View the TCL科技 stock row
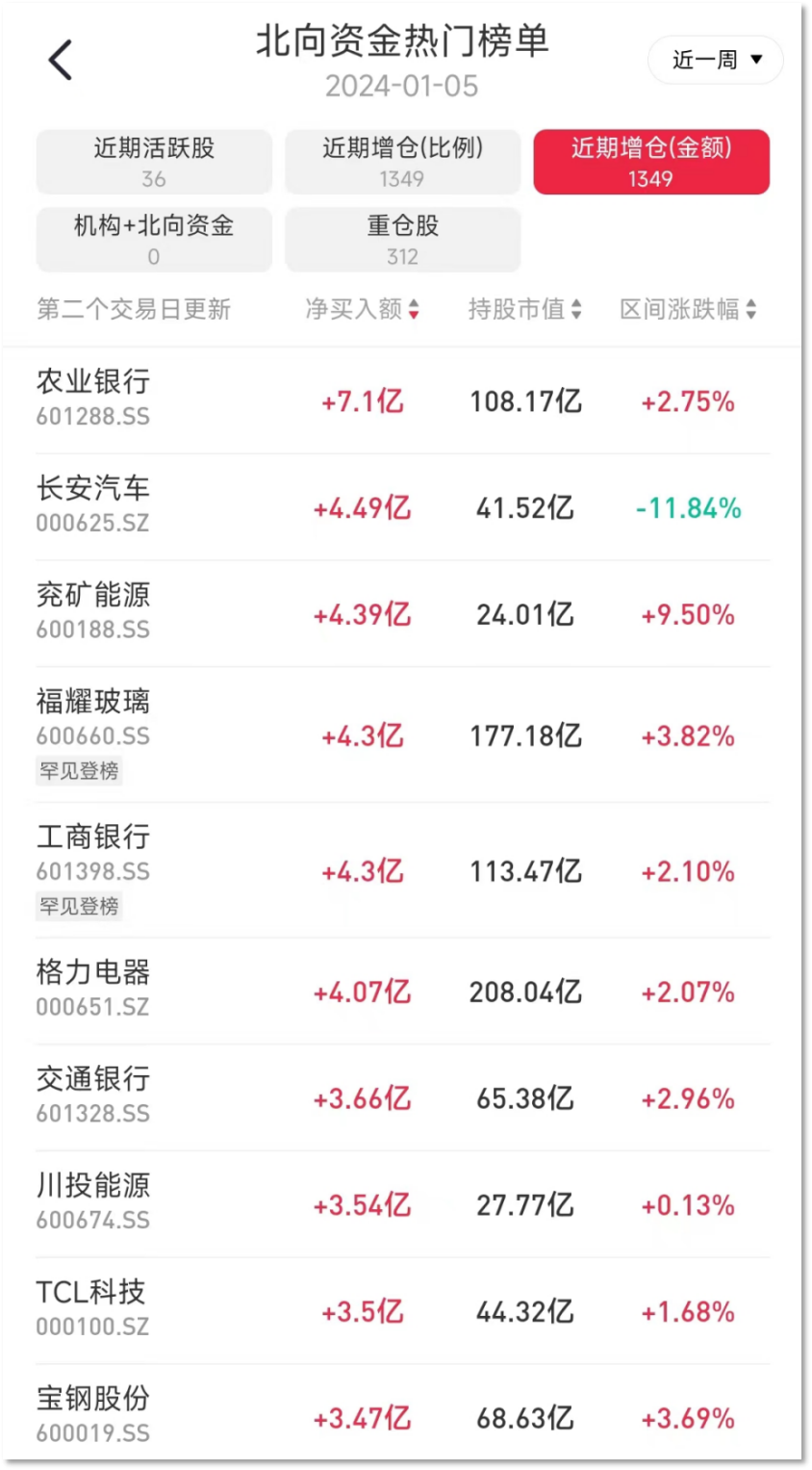The height and width of the screenshot is (1470, 812). pos(402,1311)
